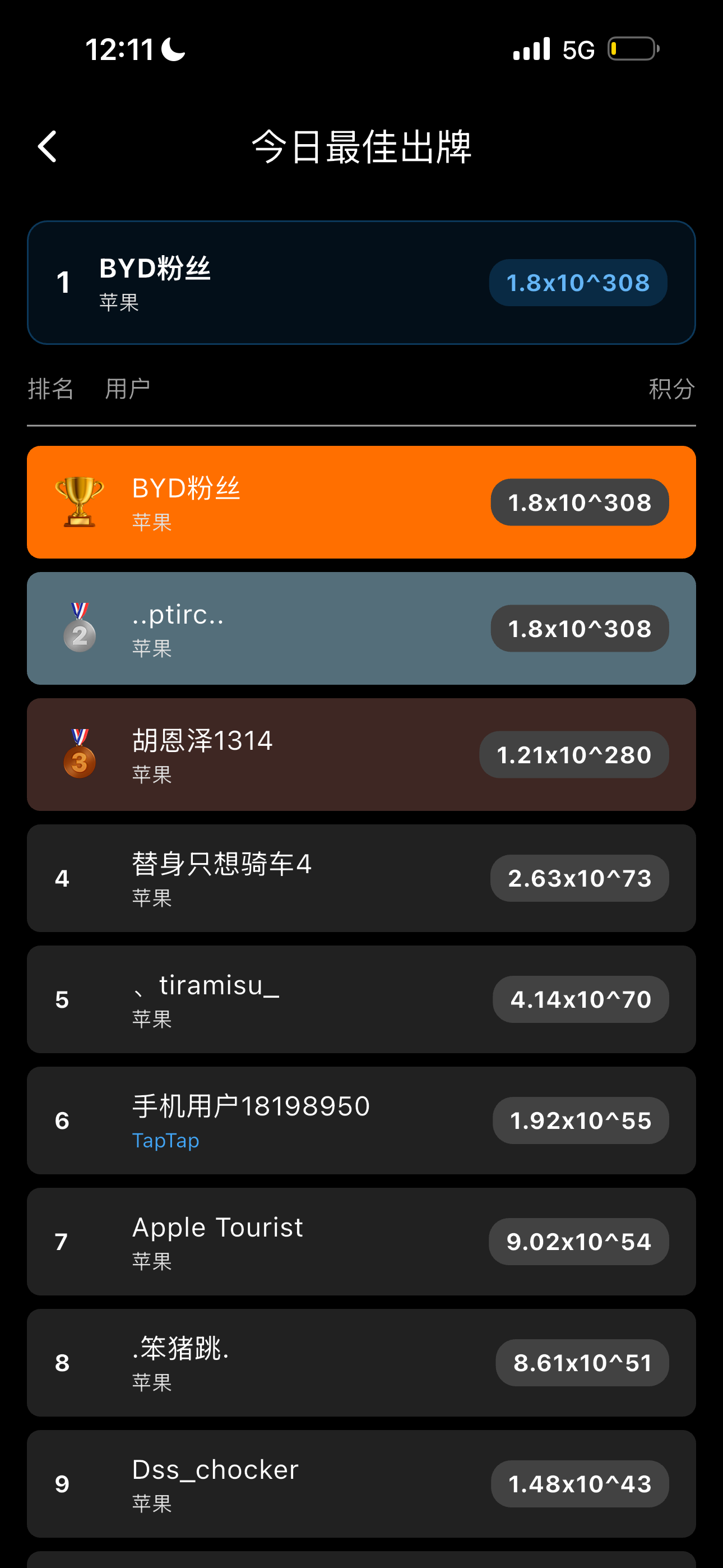Viewport: 723px width, 1568px height.
Task: Open 胡恩泽1314 third place row
Action: [x=361, y=754]
